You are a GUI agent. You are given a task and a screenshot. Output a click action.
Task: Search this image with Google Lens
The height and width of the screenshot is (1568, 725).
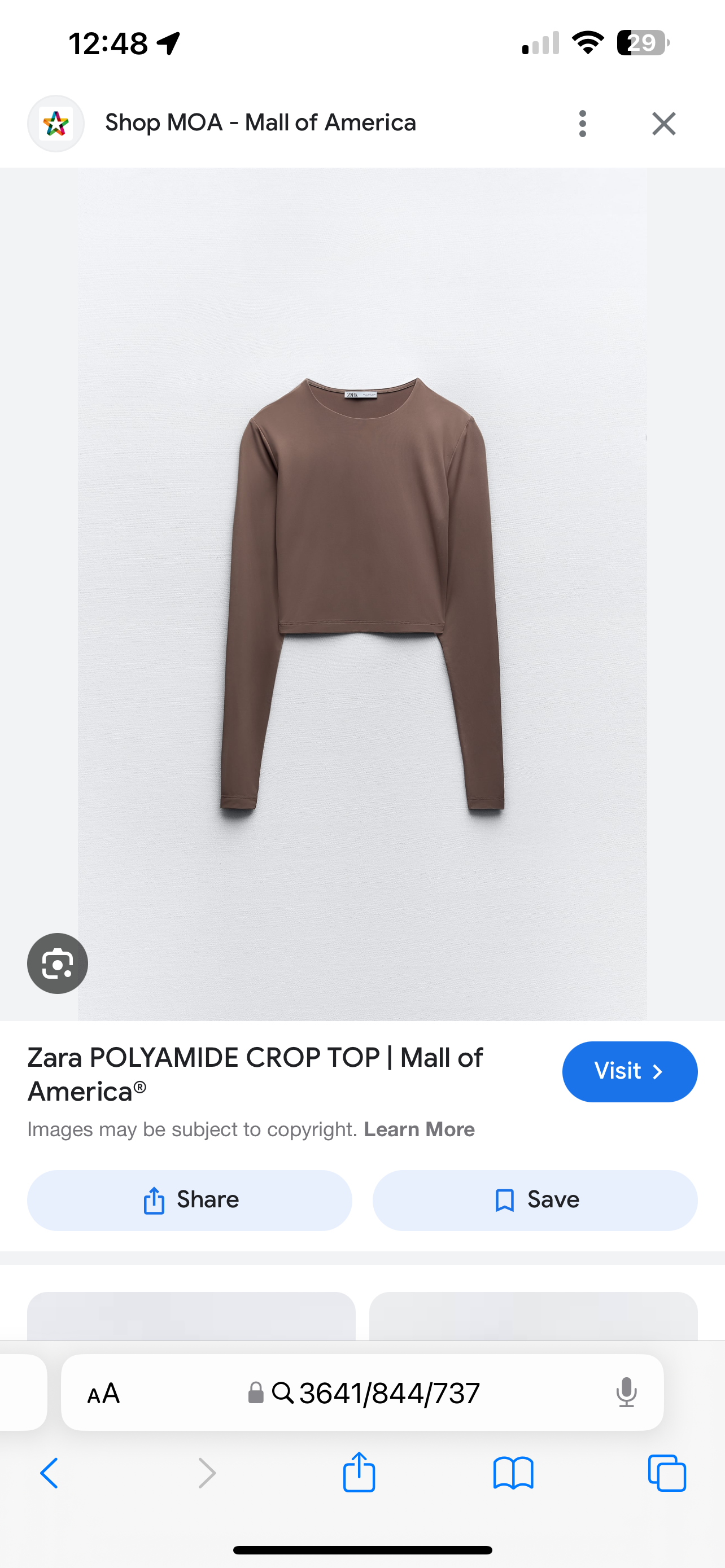(x=58, y=963)
